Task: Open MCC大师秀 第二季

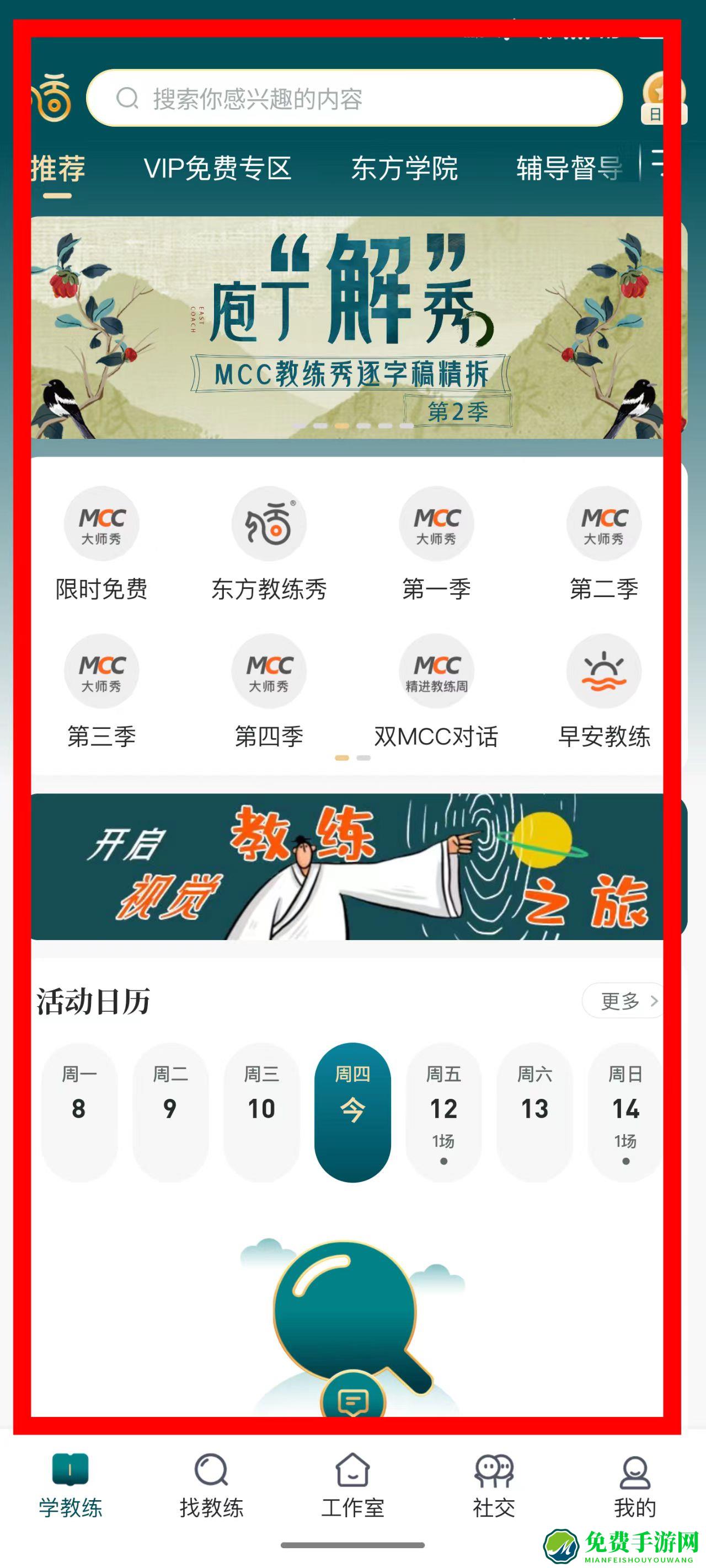Action: (603, 543)
